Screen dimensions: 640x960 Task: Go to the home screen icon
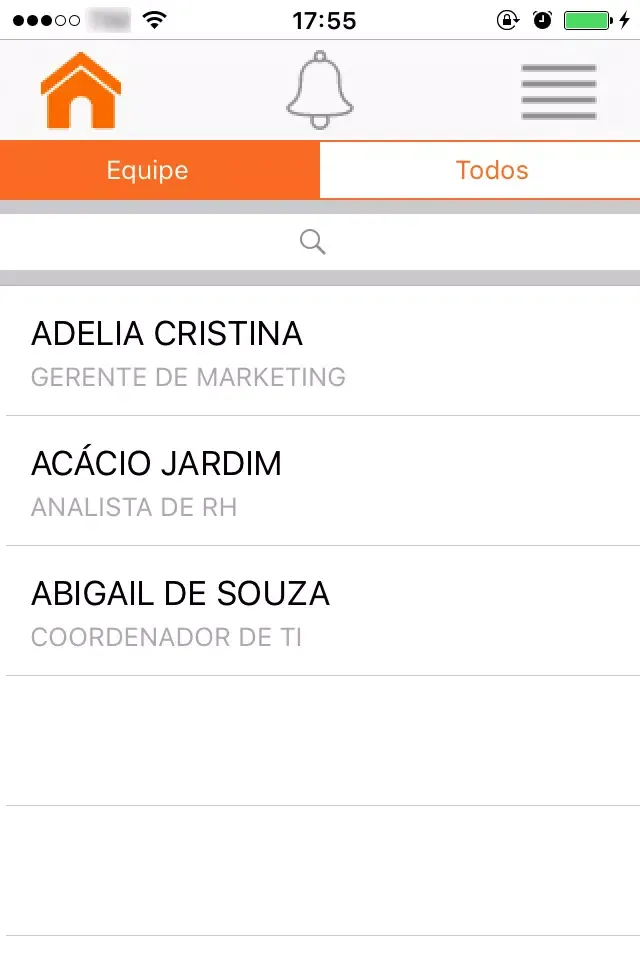(80, 91)
